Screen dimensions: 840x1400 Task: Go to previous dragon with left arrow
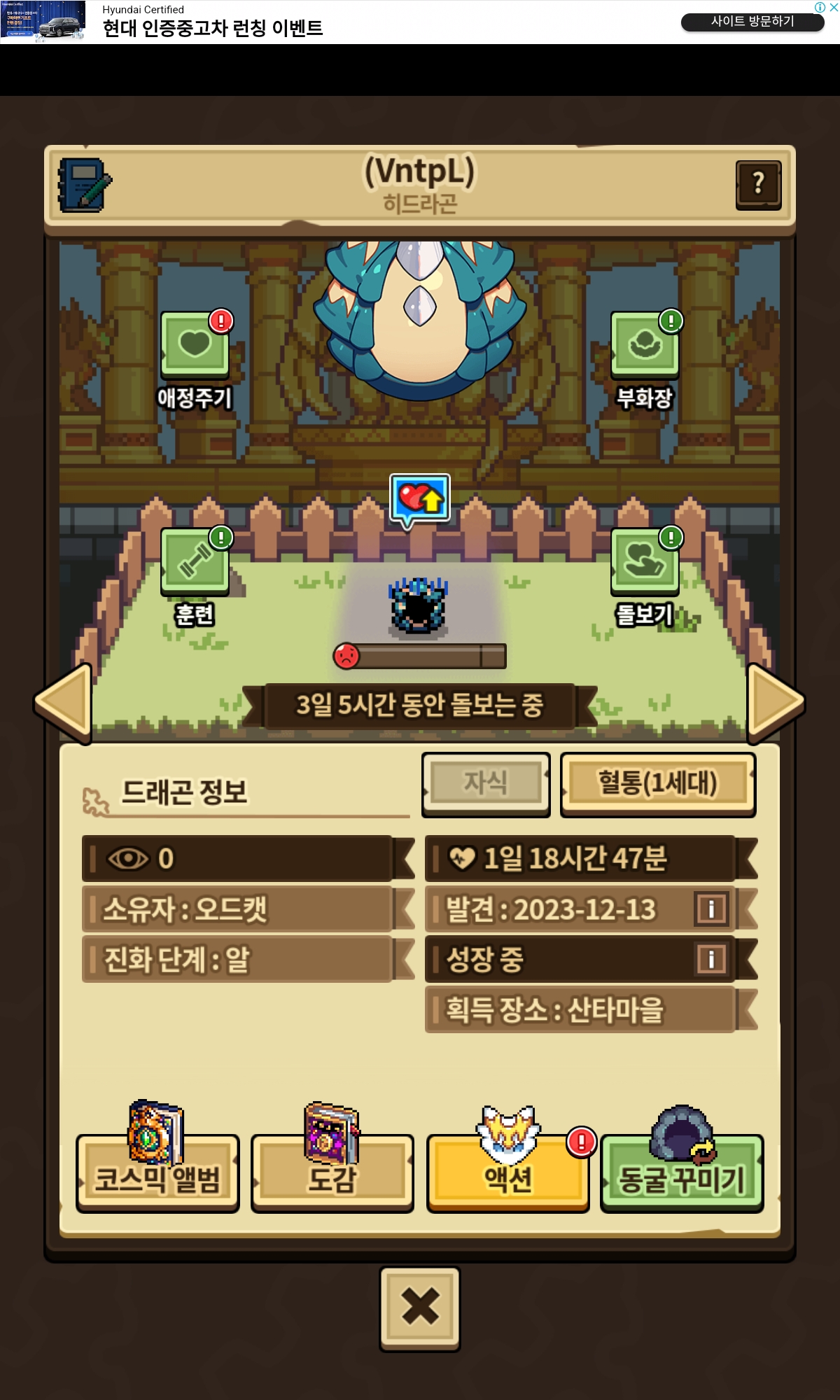(x=64, y=702)
